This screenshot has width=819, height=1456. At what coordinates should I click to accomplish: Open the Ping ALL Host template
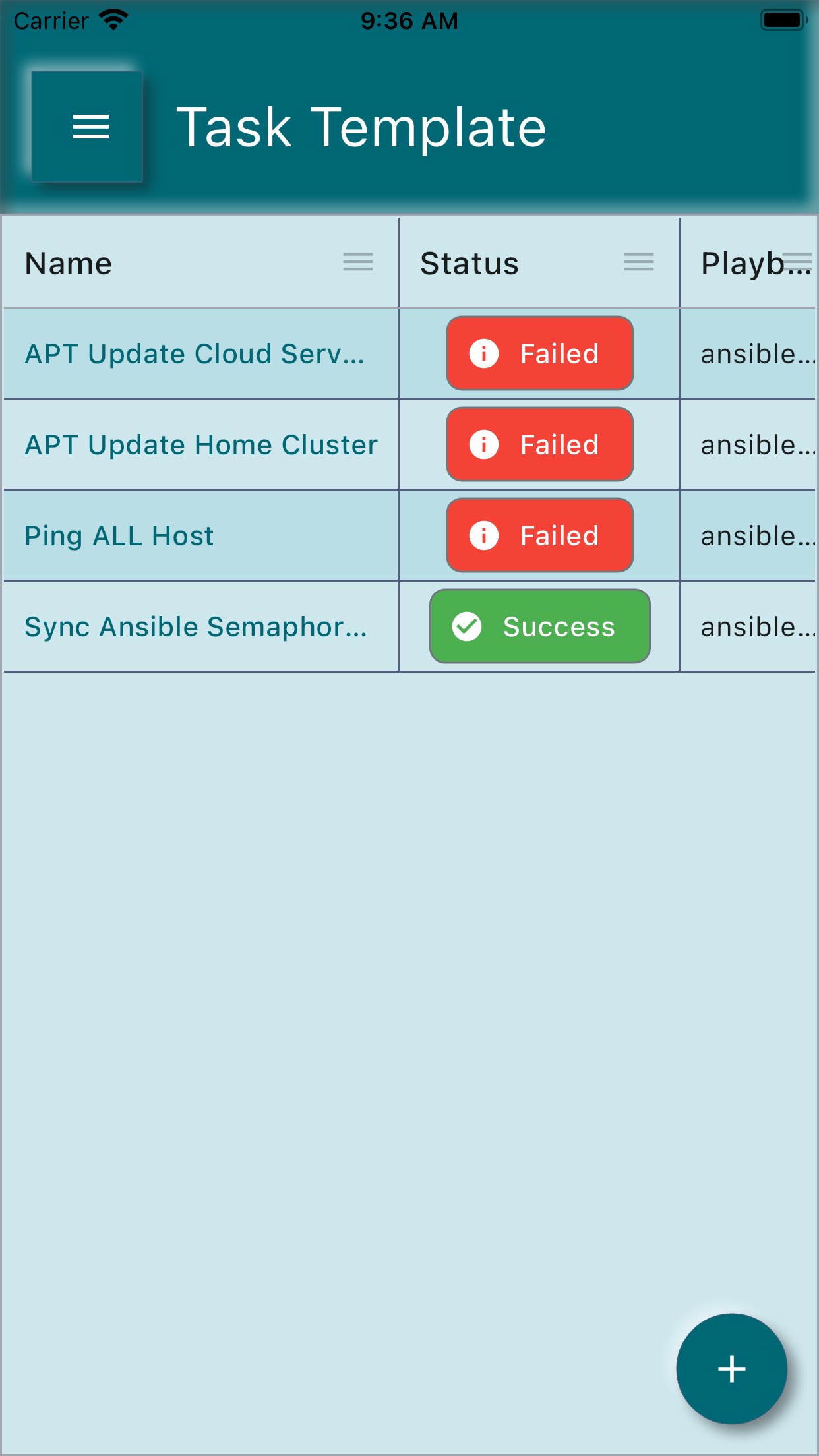coord(119,536)
